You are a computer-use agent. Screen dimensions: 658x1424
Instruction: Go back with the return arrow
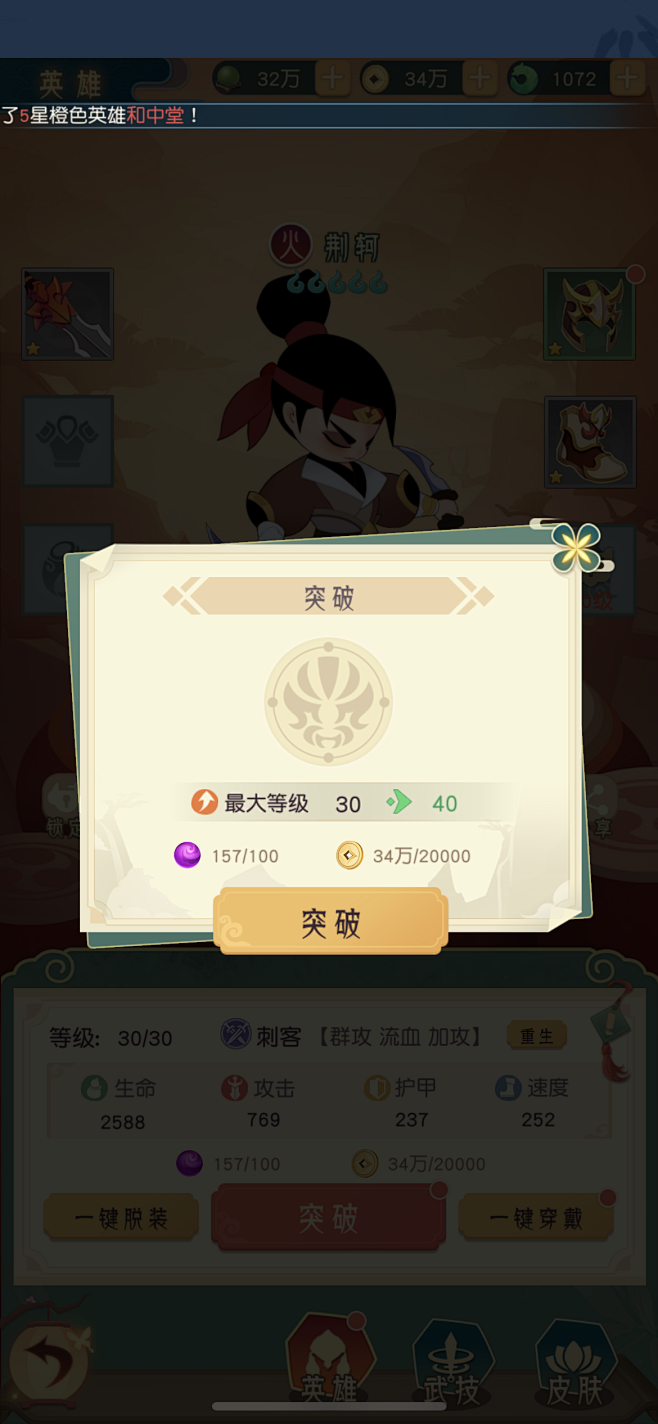(x=44, y=1361)
